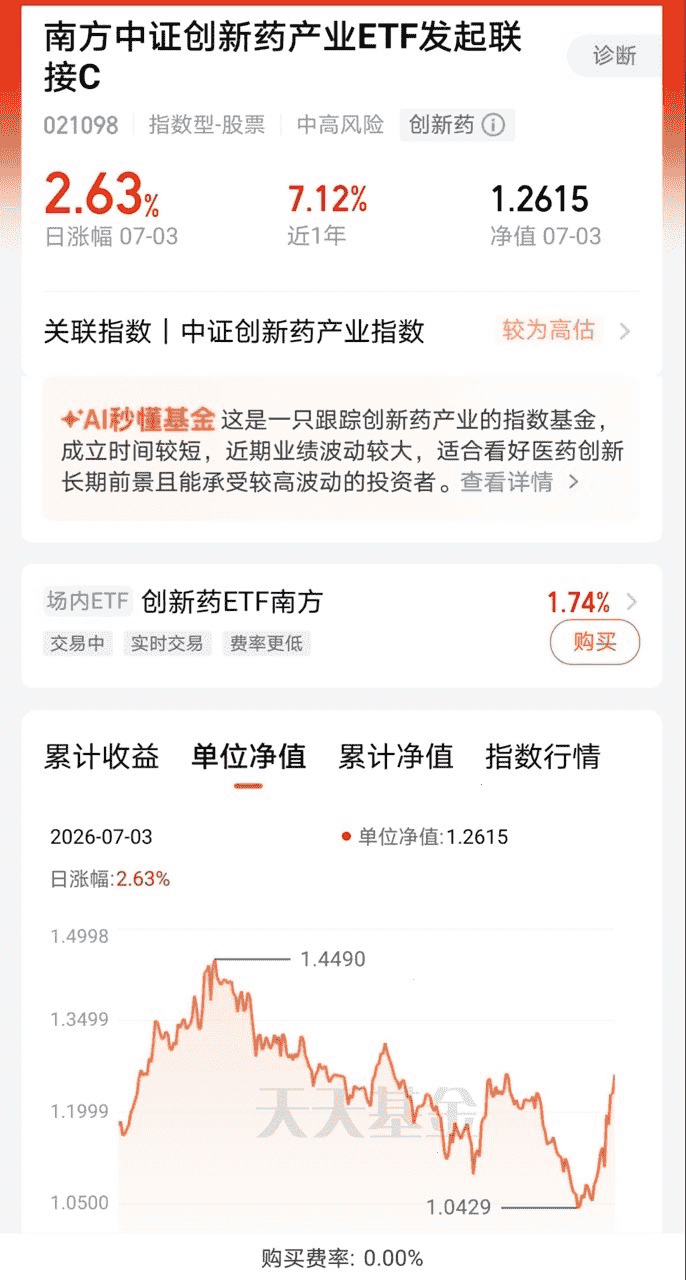686x1280 pixels.
Task: Switch to the 累计净值 tab
Action: tap(396, 756)
